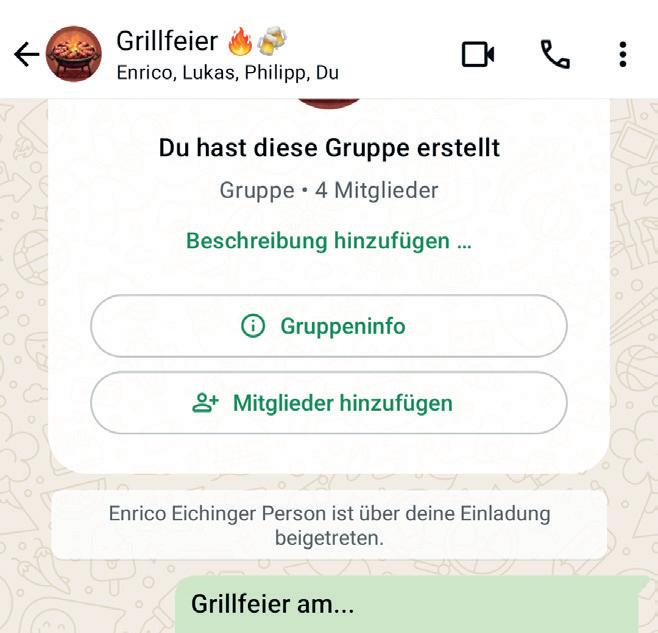Screen dimensions: 658x633
Task: Start a group video call
Action: 478,54
